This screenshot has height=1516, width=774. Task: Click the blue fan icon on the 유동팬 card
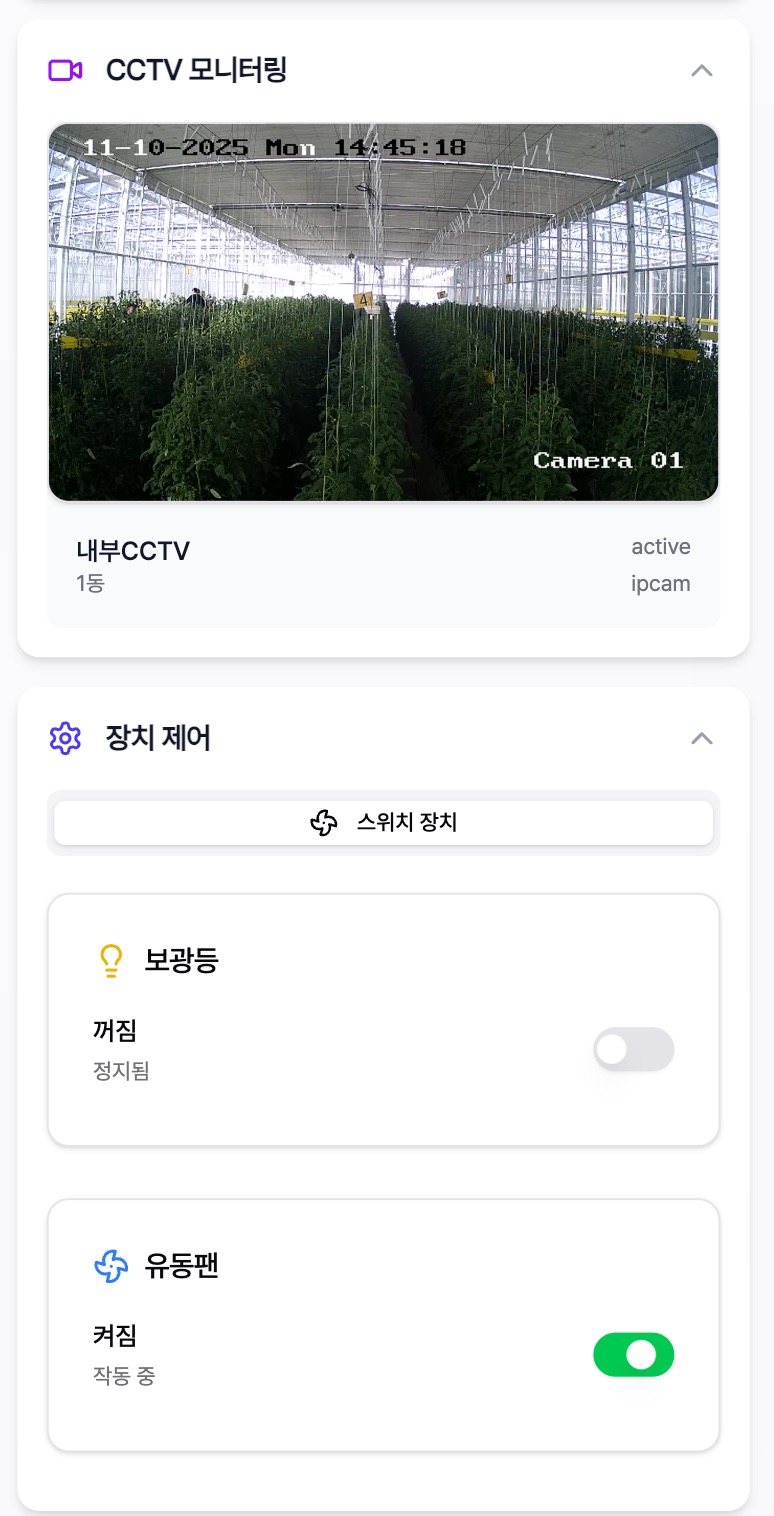coord(110,1265)
